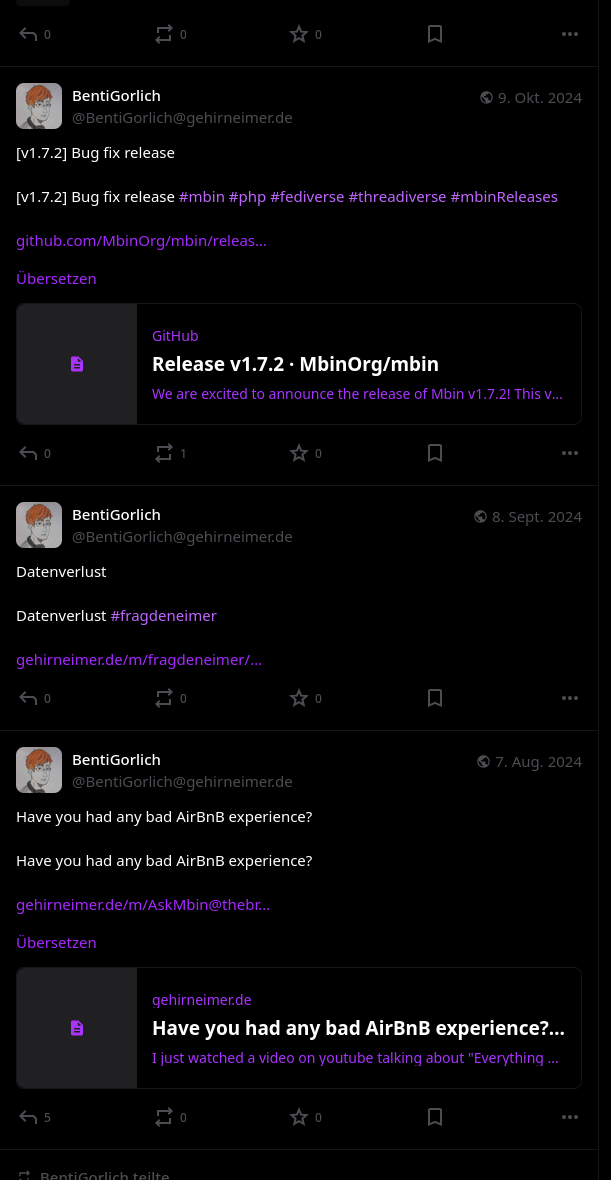Boost the AirBnB experience post
The width and height of the screenshot is (611, 1180).
[164, 1117]
